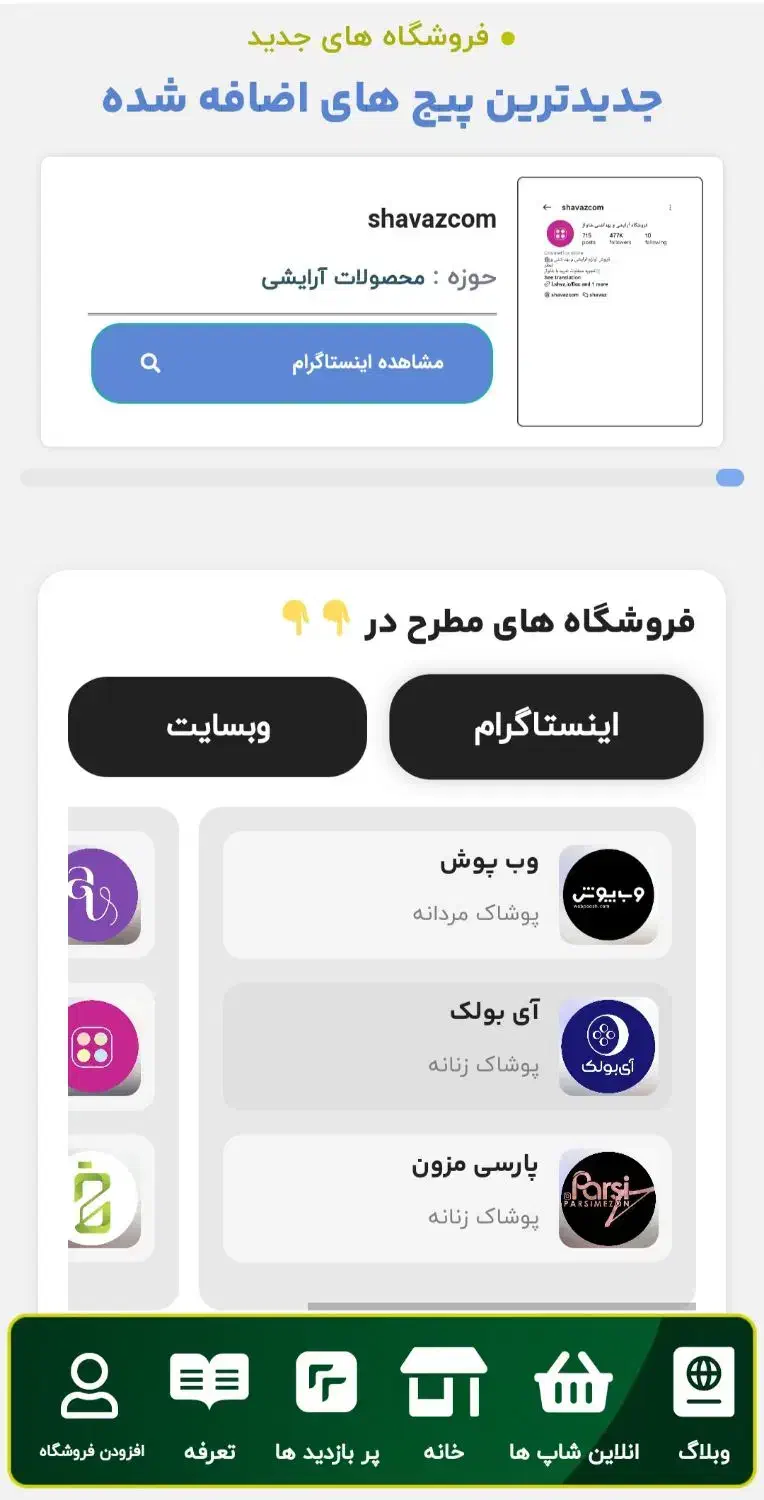The width and height of the screenshot is (764, 1500).
Task: Open the shavazcom Instagram profile preview
Action: click(x=610, y=300)
